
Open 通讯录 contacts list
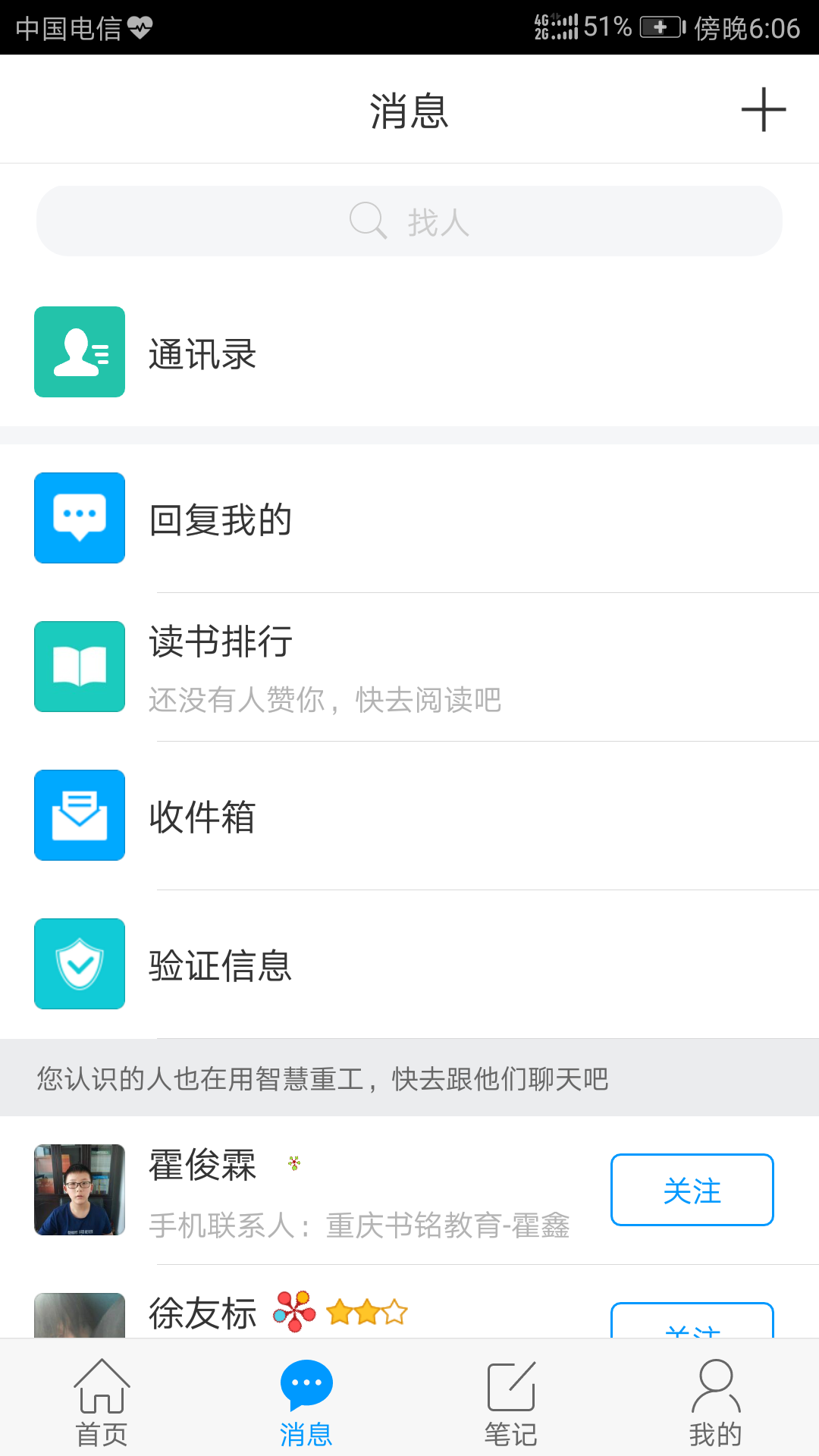pos(409,353)
